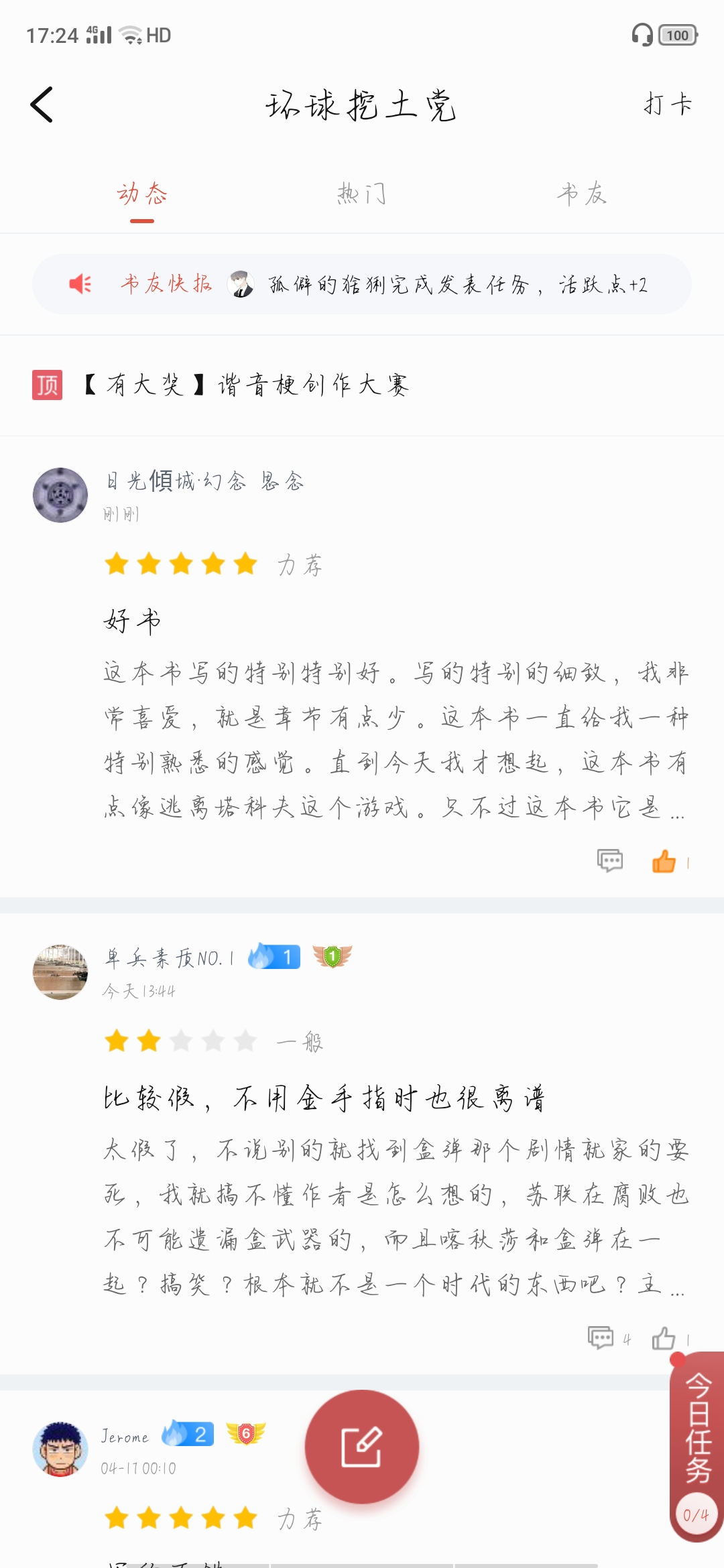Viewport: 724px width, 1568px height.
Task: Switch to the 热门 tab
Action: pos(361,194)
